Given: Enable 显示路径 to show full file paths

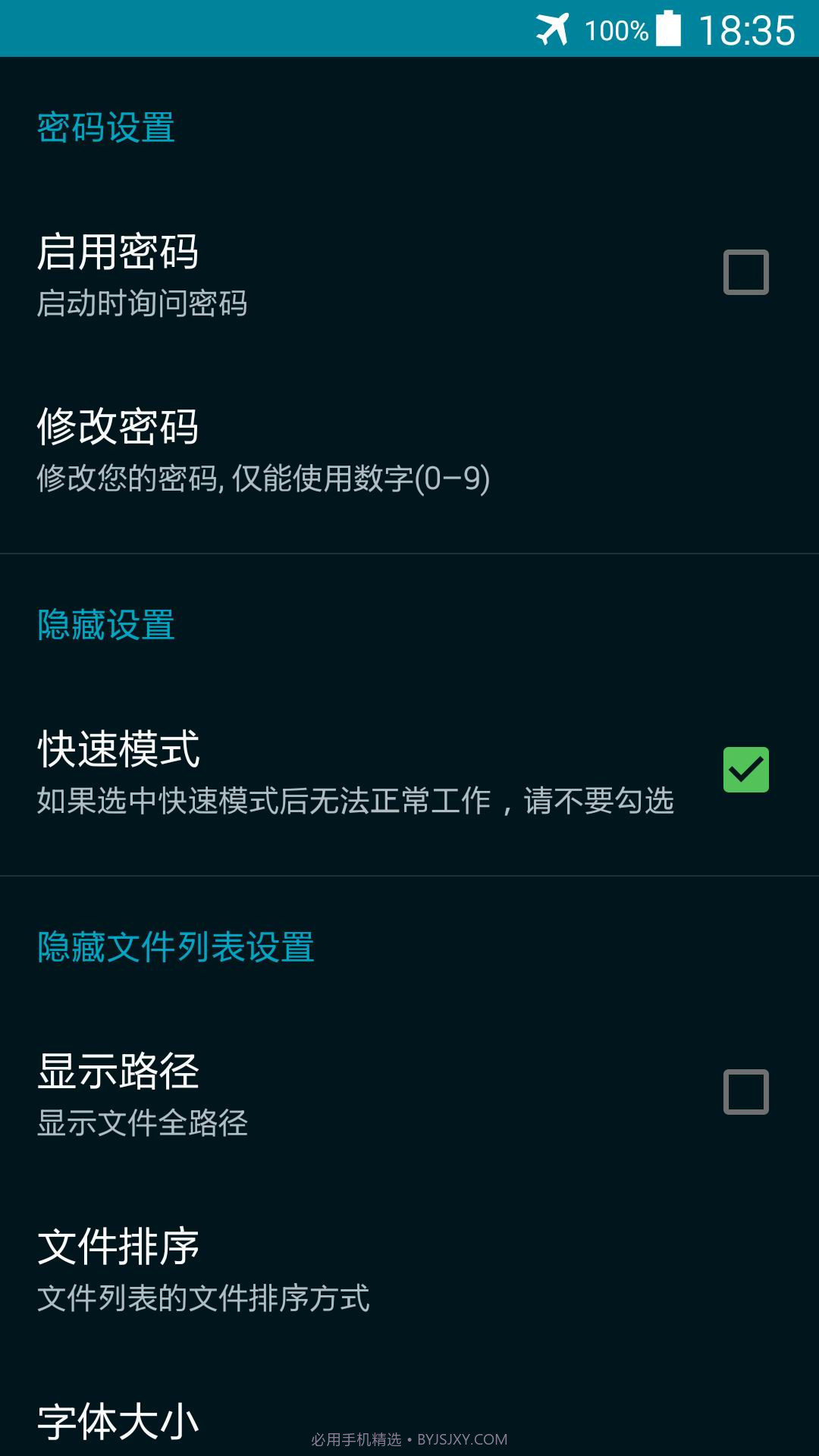Looking at the screenshot, I should point(746,1090).
